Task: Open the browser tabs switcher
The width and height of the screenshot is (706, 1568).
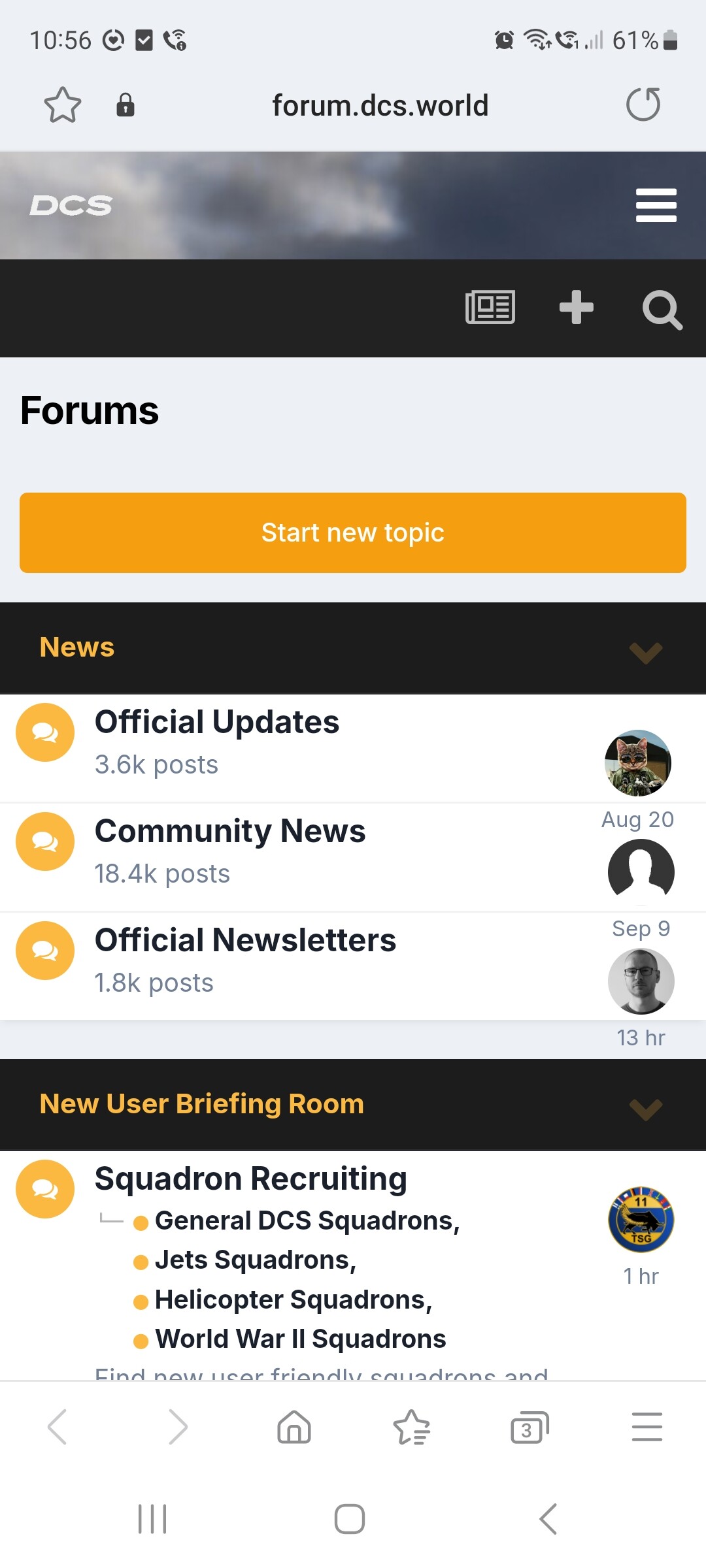Action: click(529, 1427)
